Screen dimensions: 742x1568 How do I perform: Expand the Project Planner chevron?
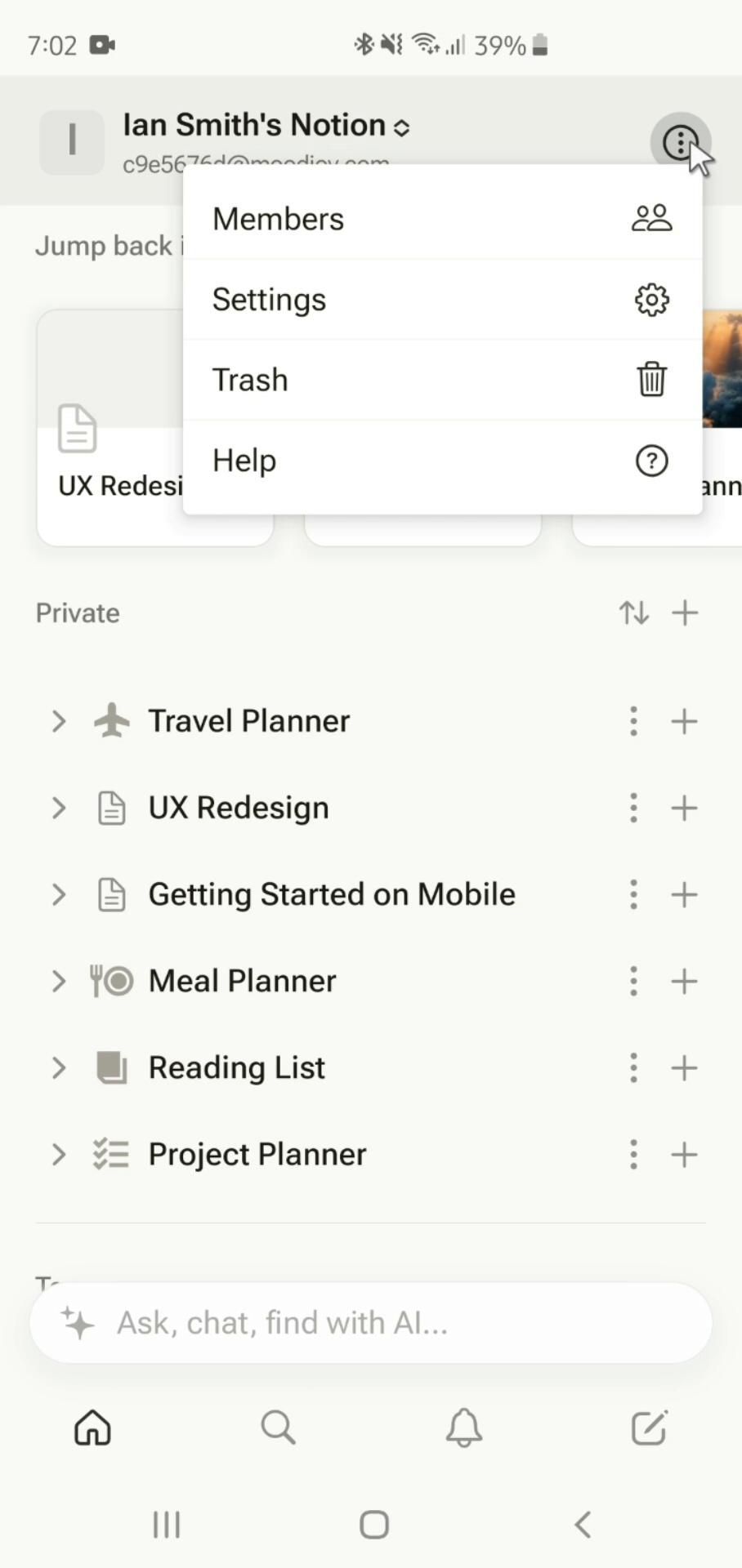[x=58, y=1154]
